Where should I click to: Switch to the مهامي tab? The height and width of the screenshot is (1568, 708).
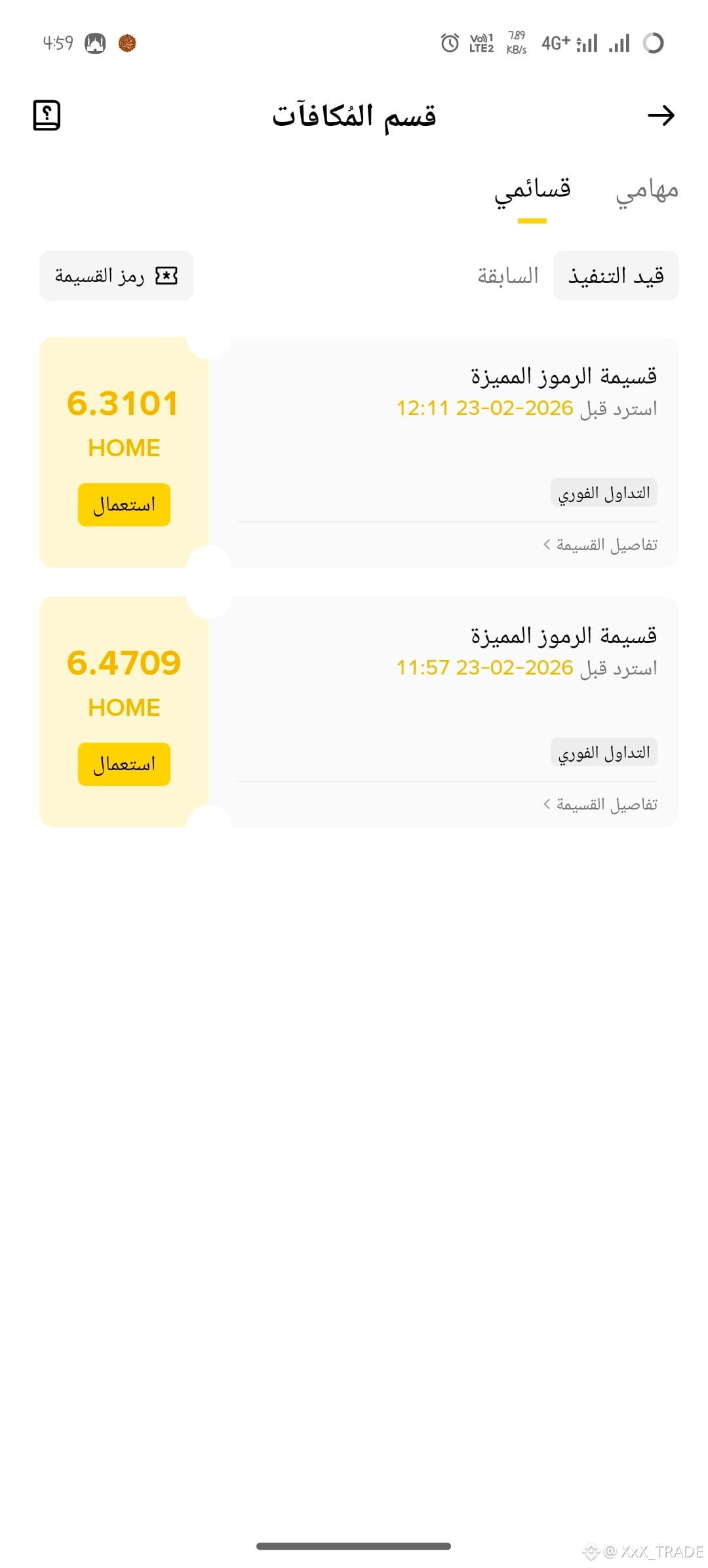(x=646, y=191)
